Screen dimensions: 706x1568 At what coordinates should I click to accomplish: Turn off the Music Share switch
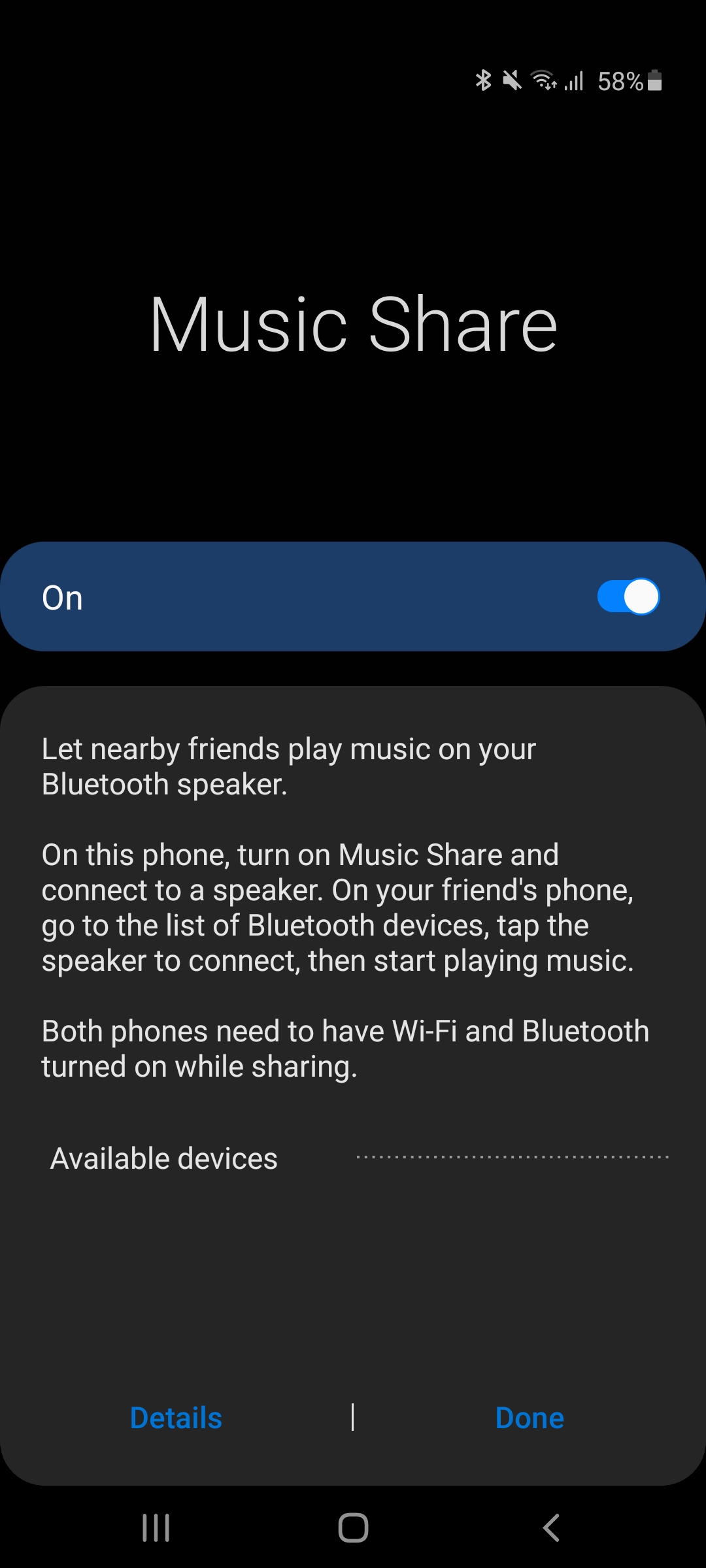(x=628, y=596)
